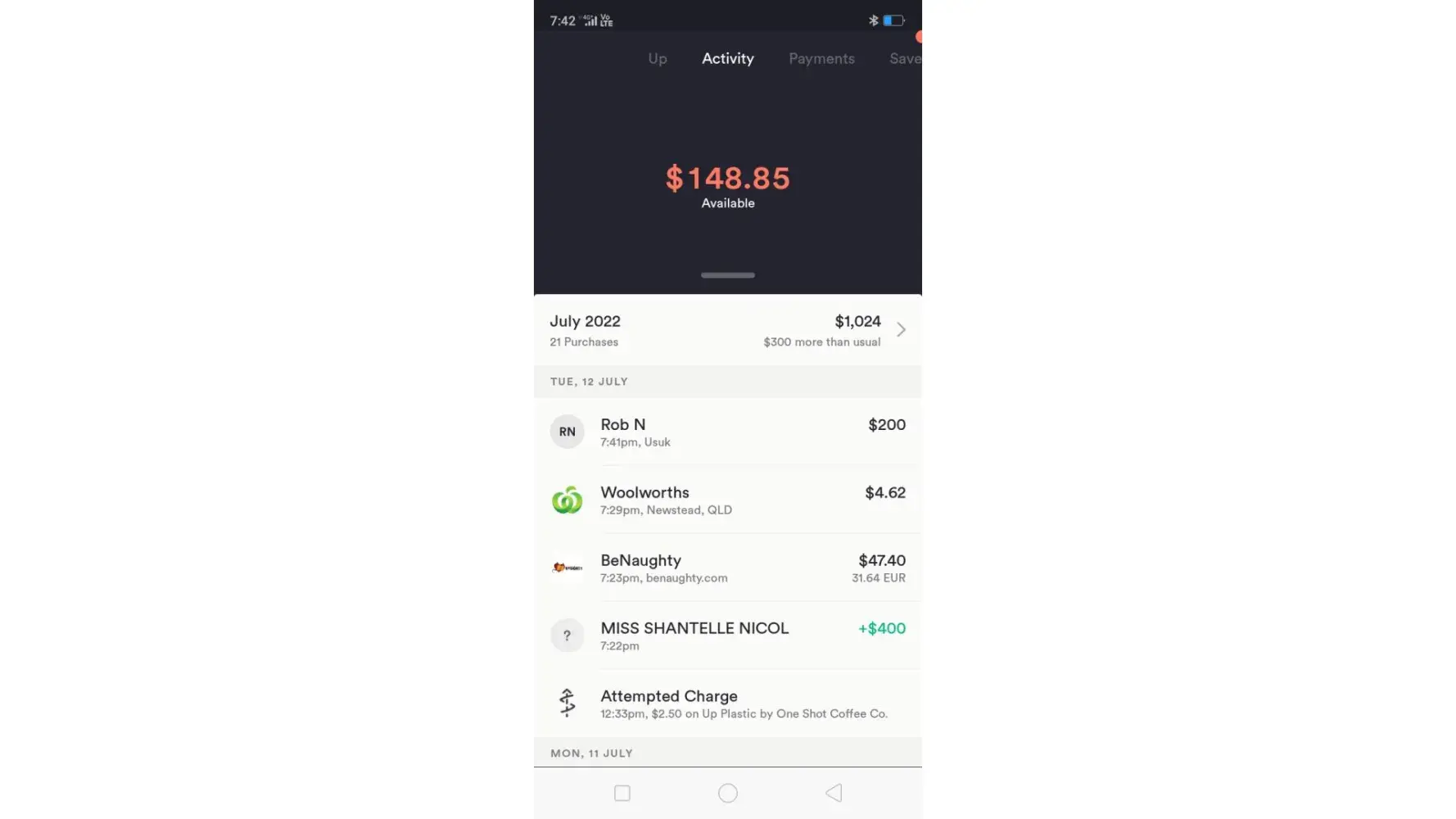1456x819 pixels.
Task: Open the Rob N $200 transaction
Action: (x=727, y=432)
